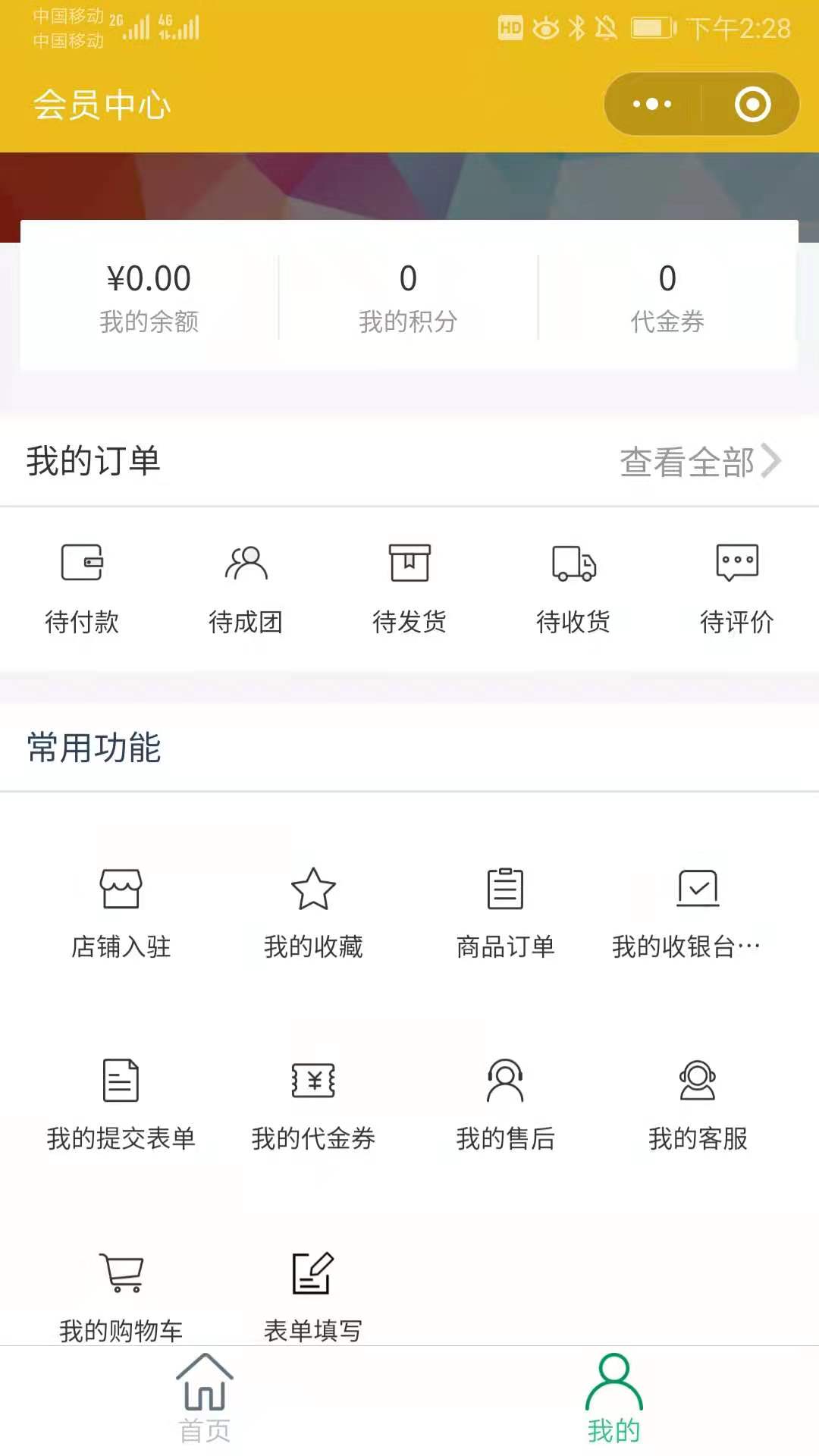Switch to the 首页 home tab

(x=205, y=1399)
